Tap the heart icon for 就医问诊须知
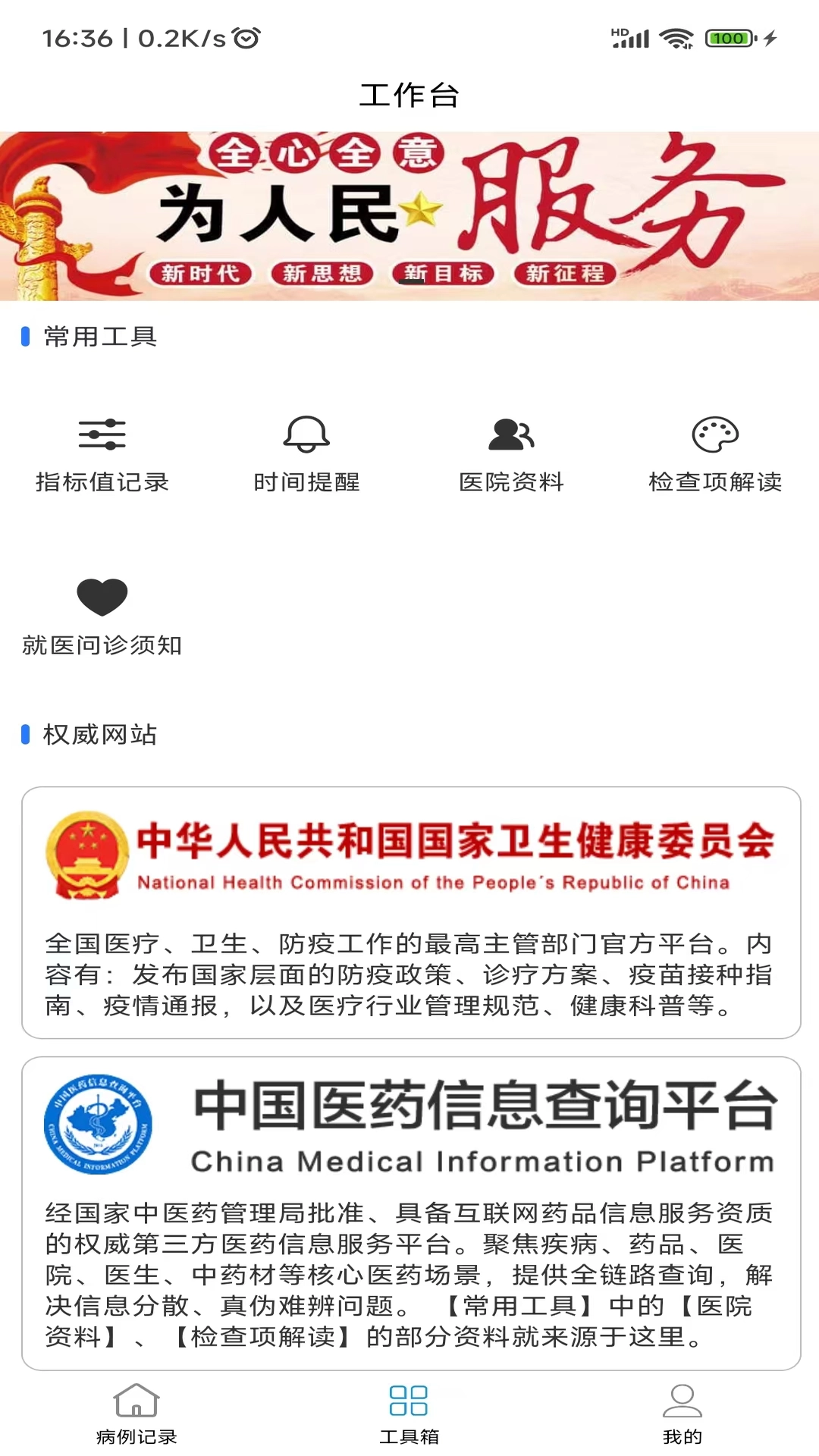 102,598
